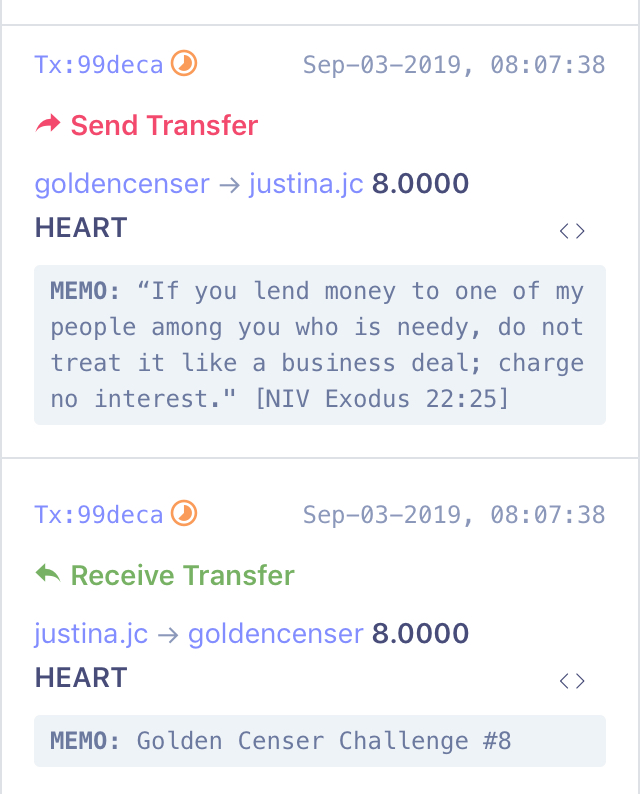Open goldencenser account in Send Transfer entry
The height and width of the screenshot is (794, 640).
point(122,184)
